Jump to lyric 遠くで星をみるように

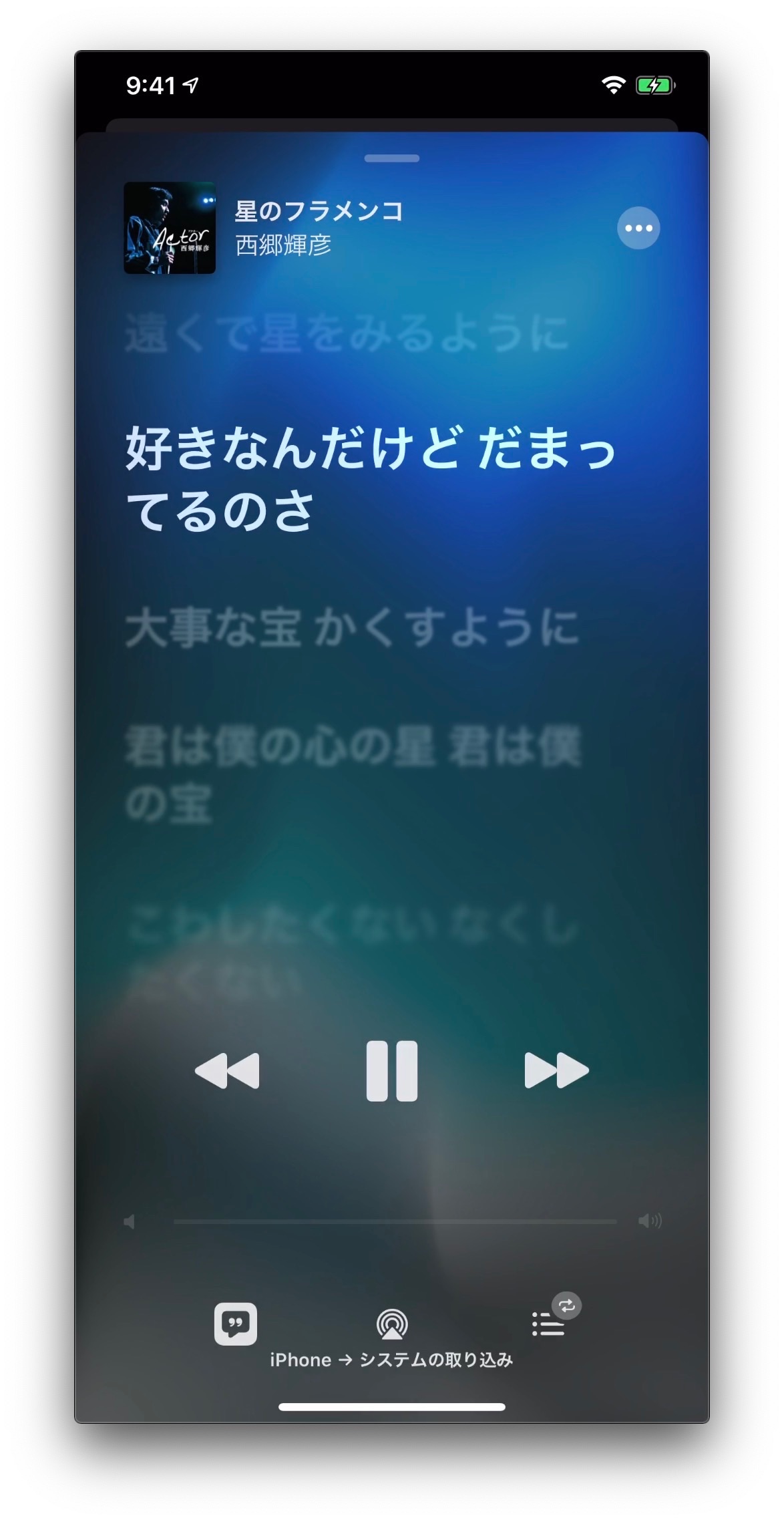click(346, 333)
